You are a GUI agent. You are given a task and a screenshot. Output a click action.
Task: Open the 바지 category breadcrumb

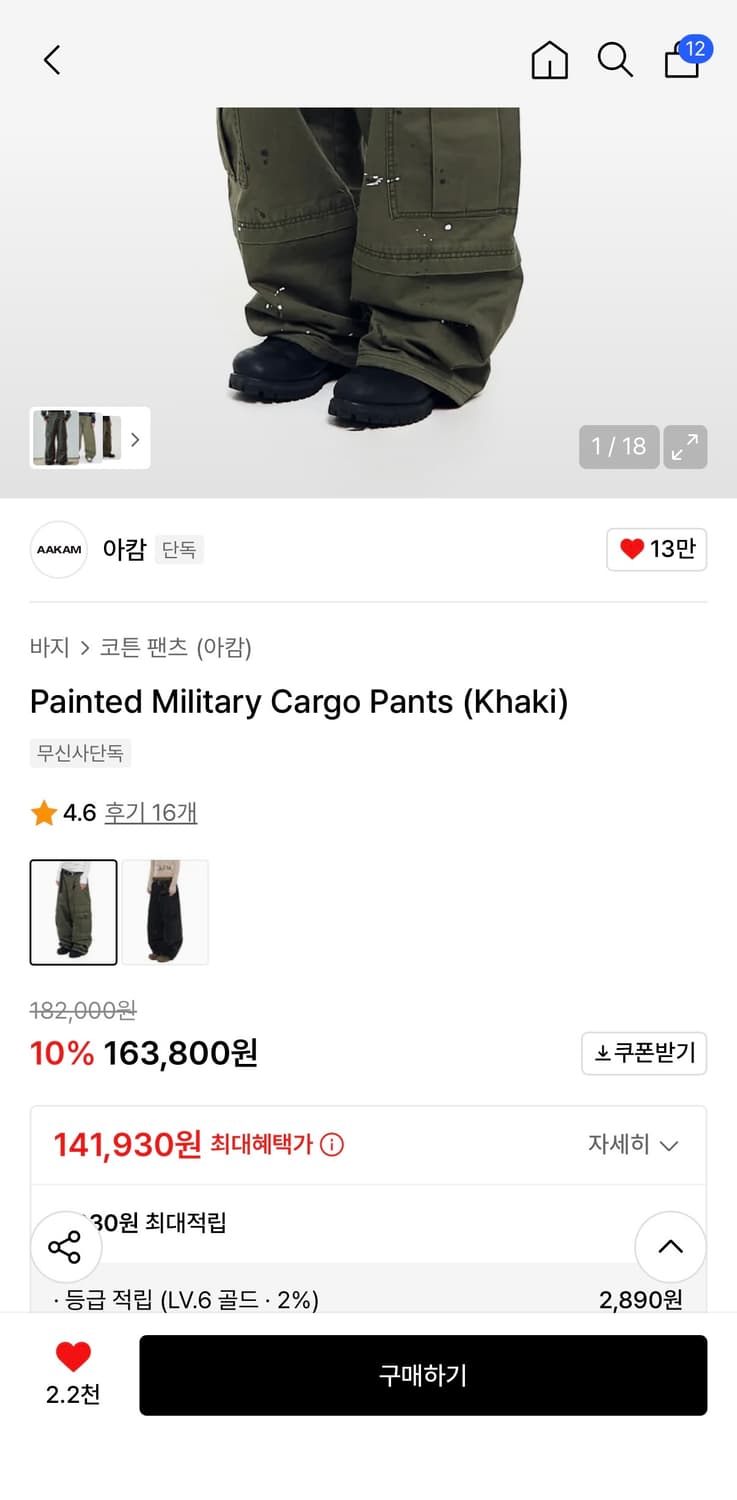point(48,648)
